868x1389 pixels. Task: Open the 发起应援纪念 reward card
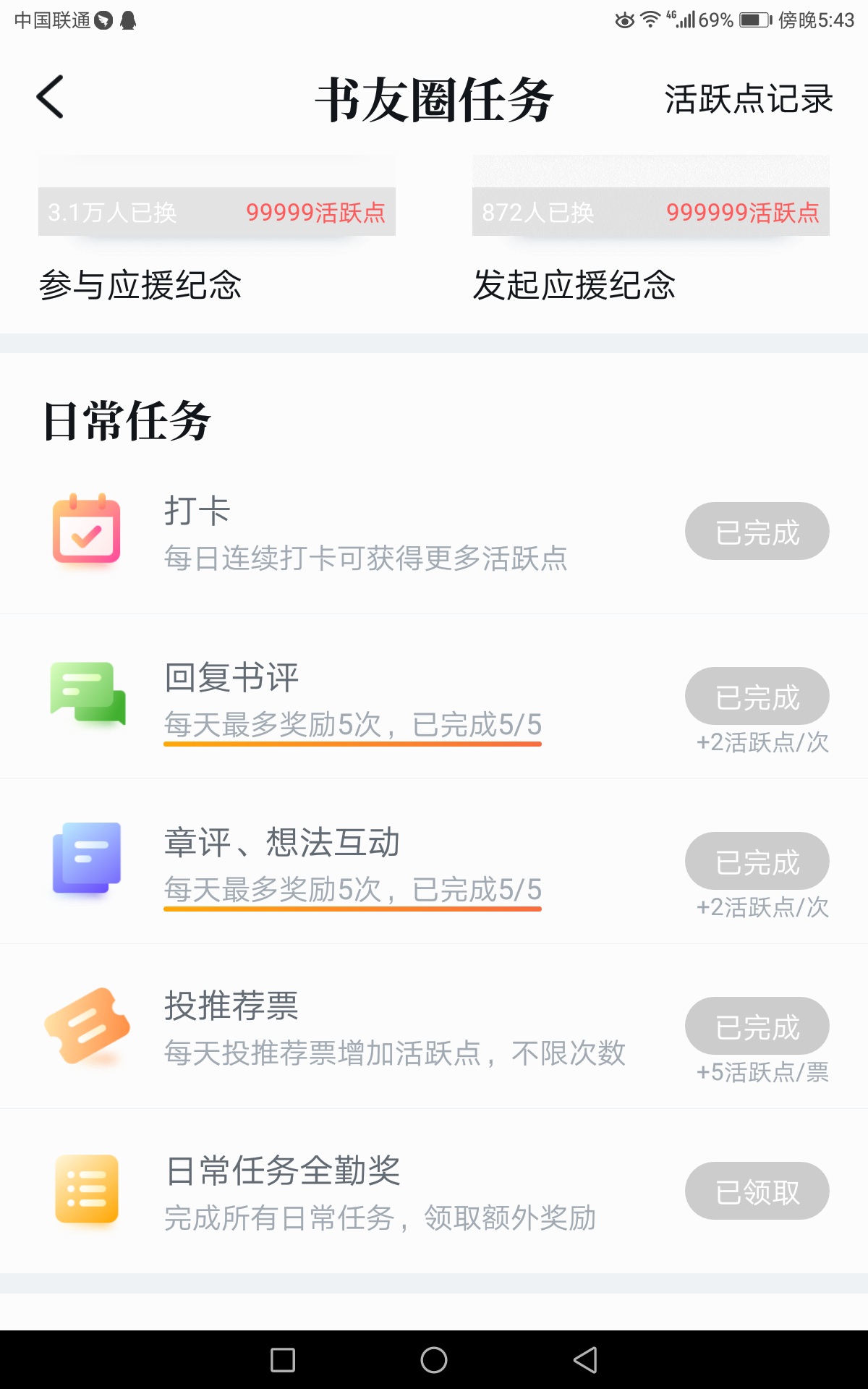651,230
